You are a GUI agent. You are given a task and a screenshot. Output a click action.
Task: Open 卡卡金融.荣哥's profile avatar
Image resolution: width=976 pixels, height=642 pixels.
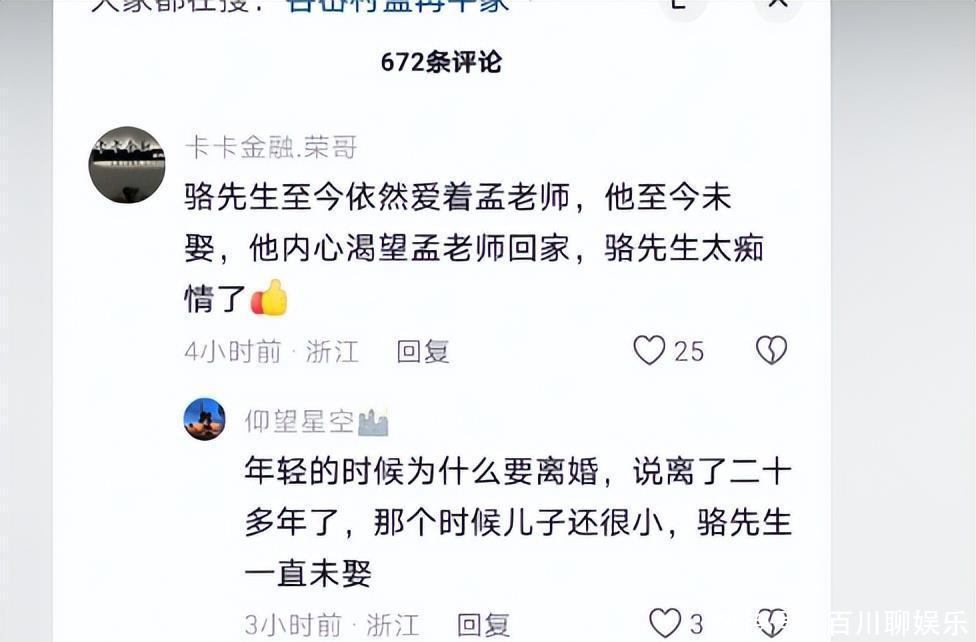click(127, 165)
